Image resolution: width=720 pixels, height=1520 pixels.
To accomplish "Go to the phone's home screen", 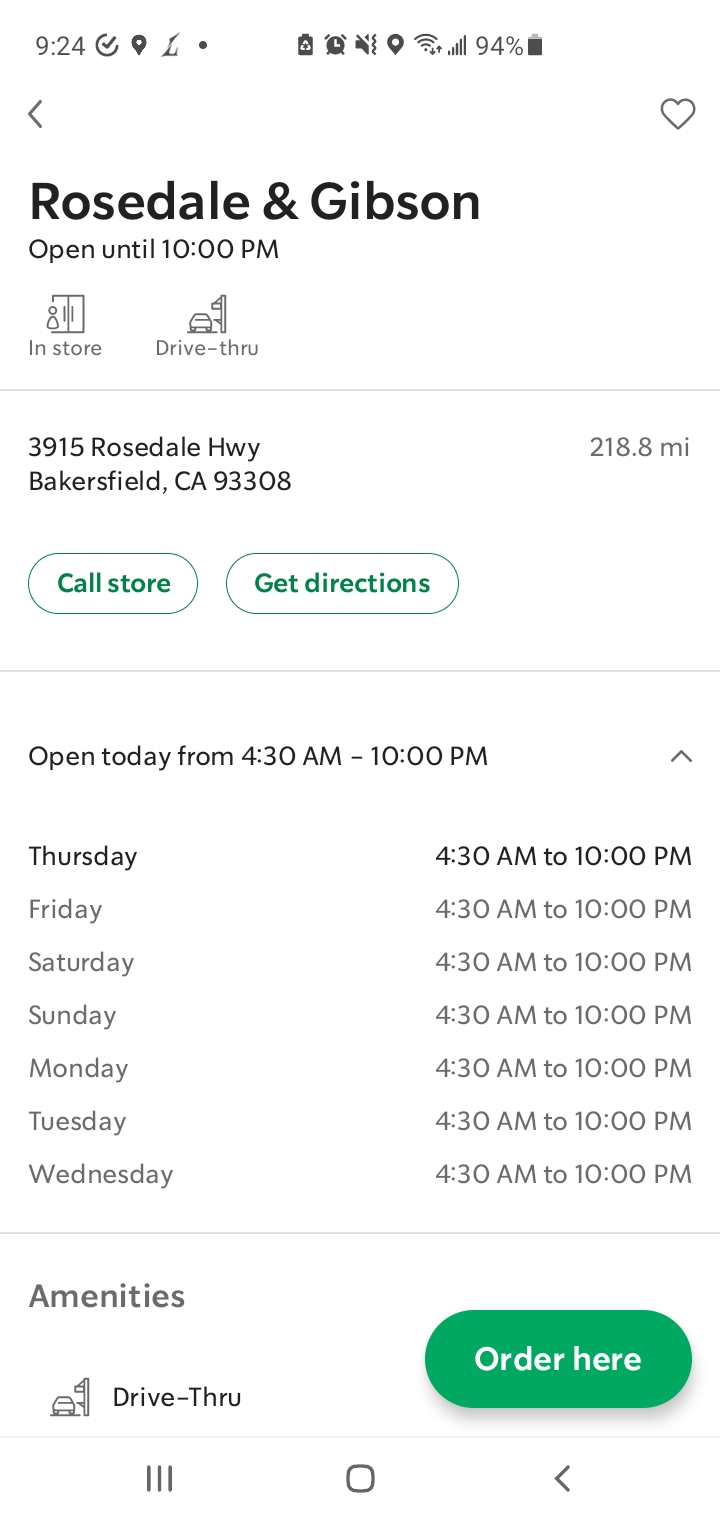I will [x=360, y=1478].
